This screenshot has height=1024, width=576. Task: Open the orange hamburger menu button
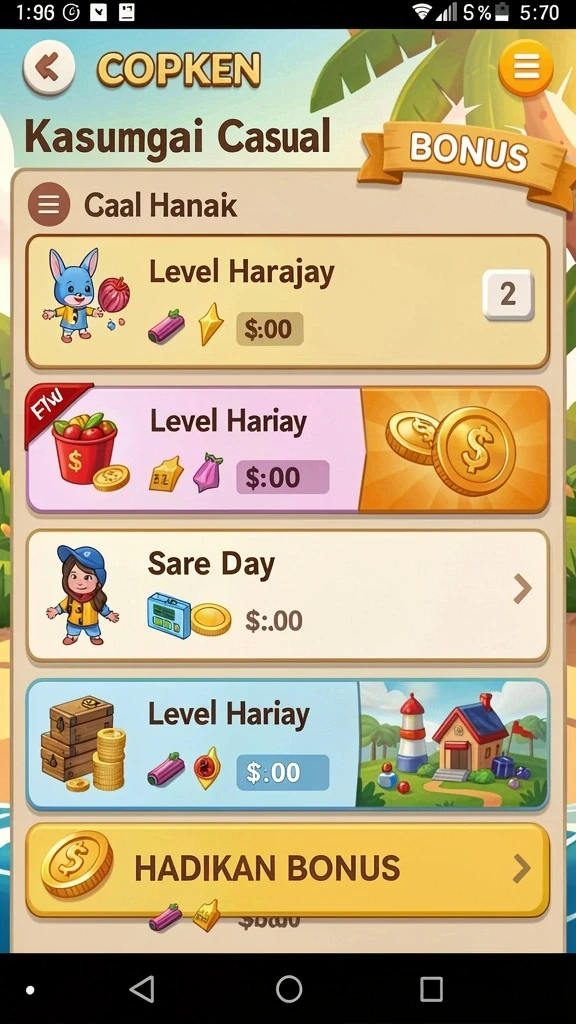point(526,67)
